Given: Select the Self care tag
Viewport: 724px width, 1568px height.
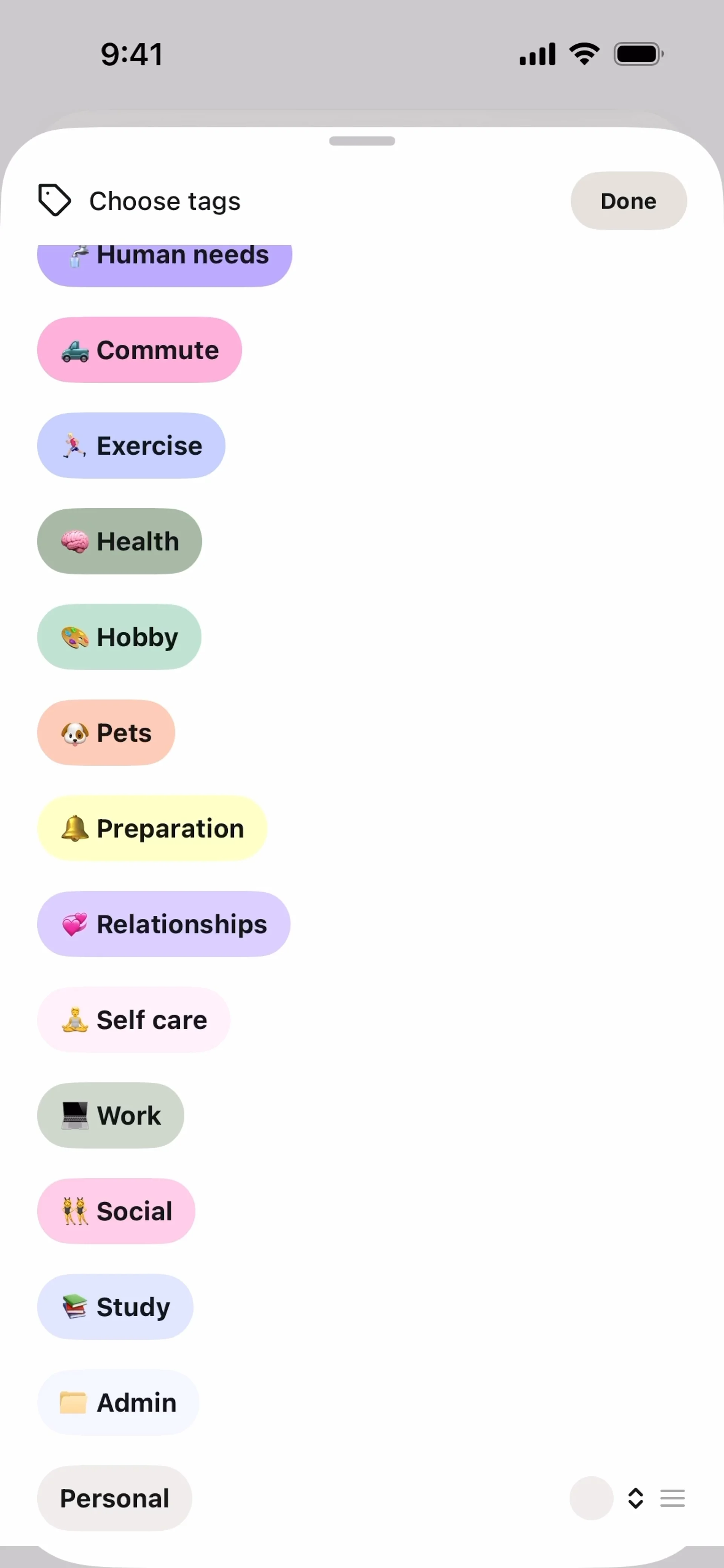Looking at the screenshot, I should pyautogui.click(x=133, y=1019).
